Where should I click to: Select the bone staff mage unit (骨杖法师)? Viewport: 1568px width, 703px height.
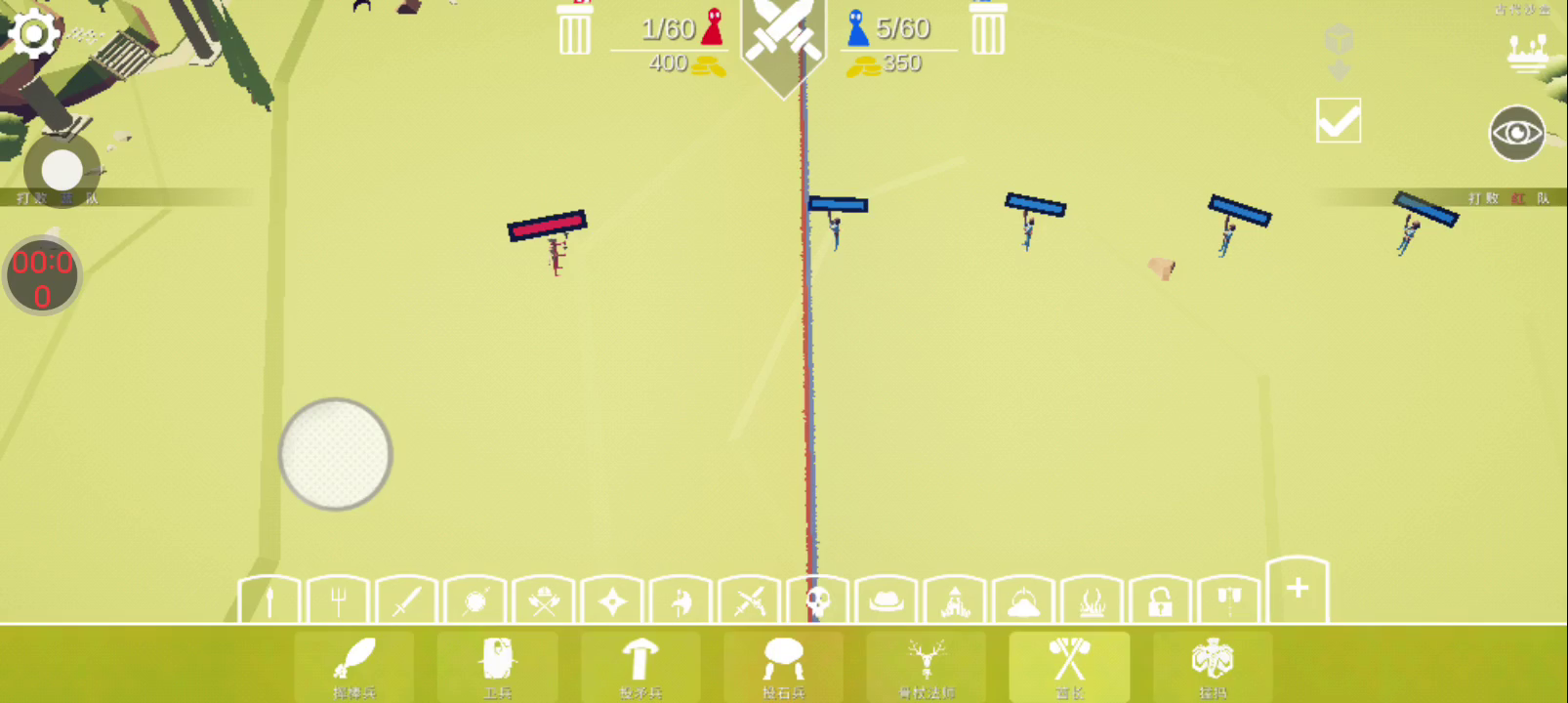point(927,666)
